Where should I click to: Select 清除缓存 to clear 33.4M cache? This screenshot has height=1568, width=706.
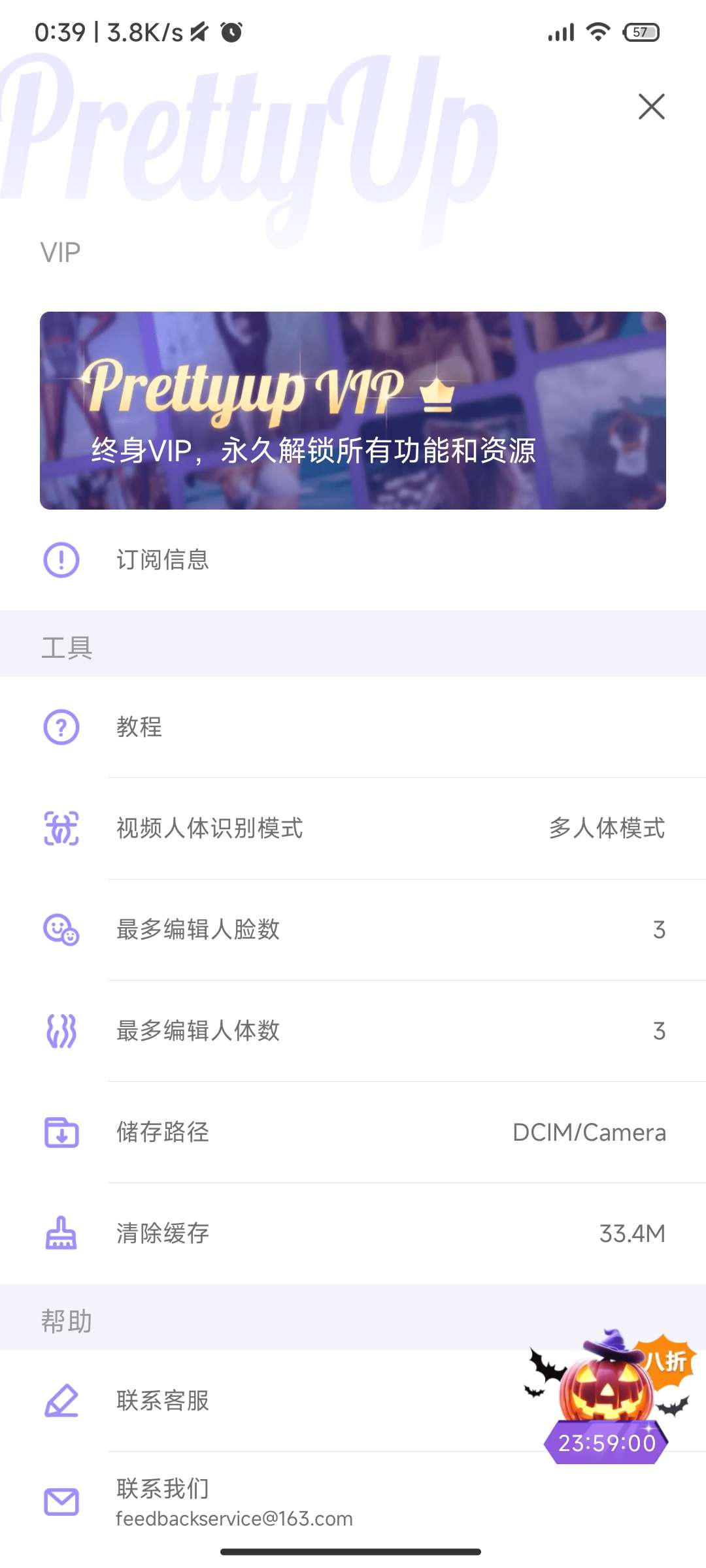353,1233
